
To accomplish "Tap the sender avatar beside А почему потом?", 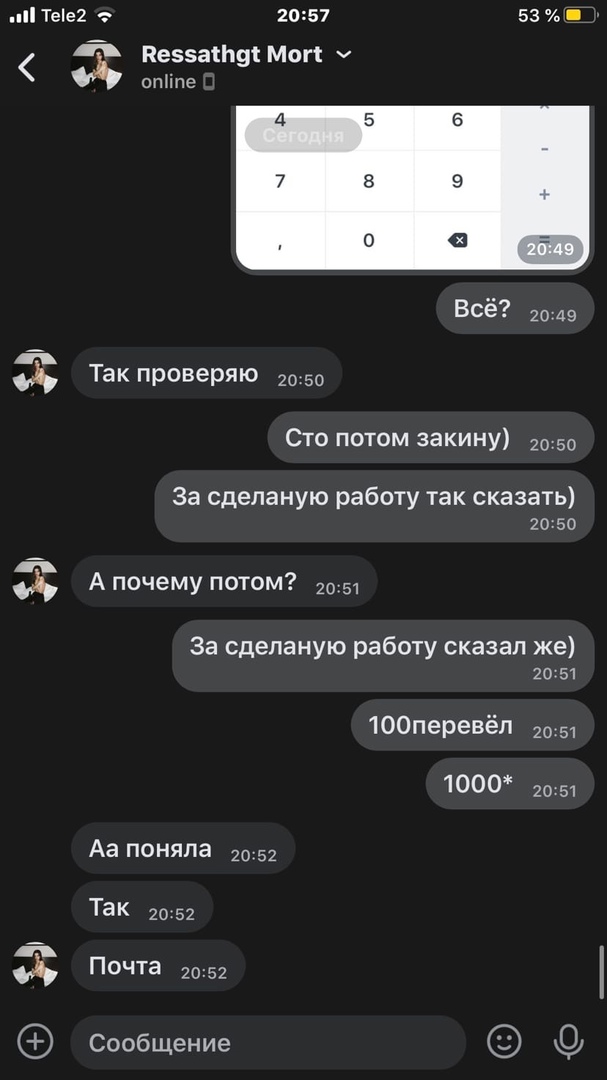I will point(35,581).
